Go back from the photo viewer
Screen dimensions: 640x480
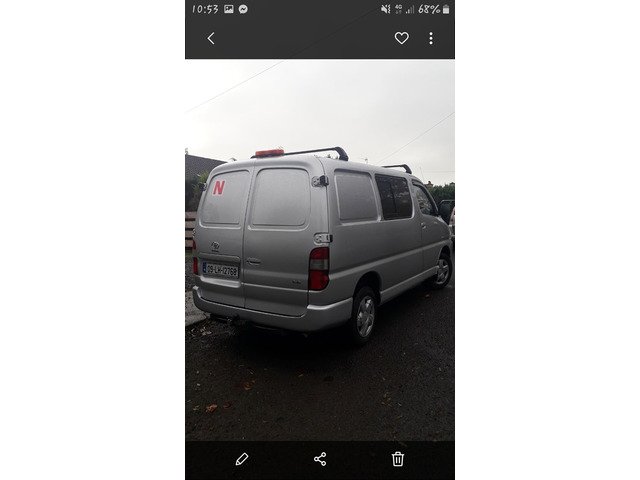[211, 38]
